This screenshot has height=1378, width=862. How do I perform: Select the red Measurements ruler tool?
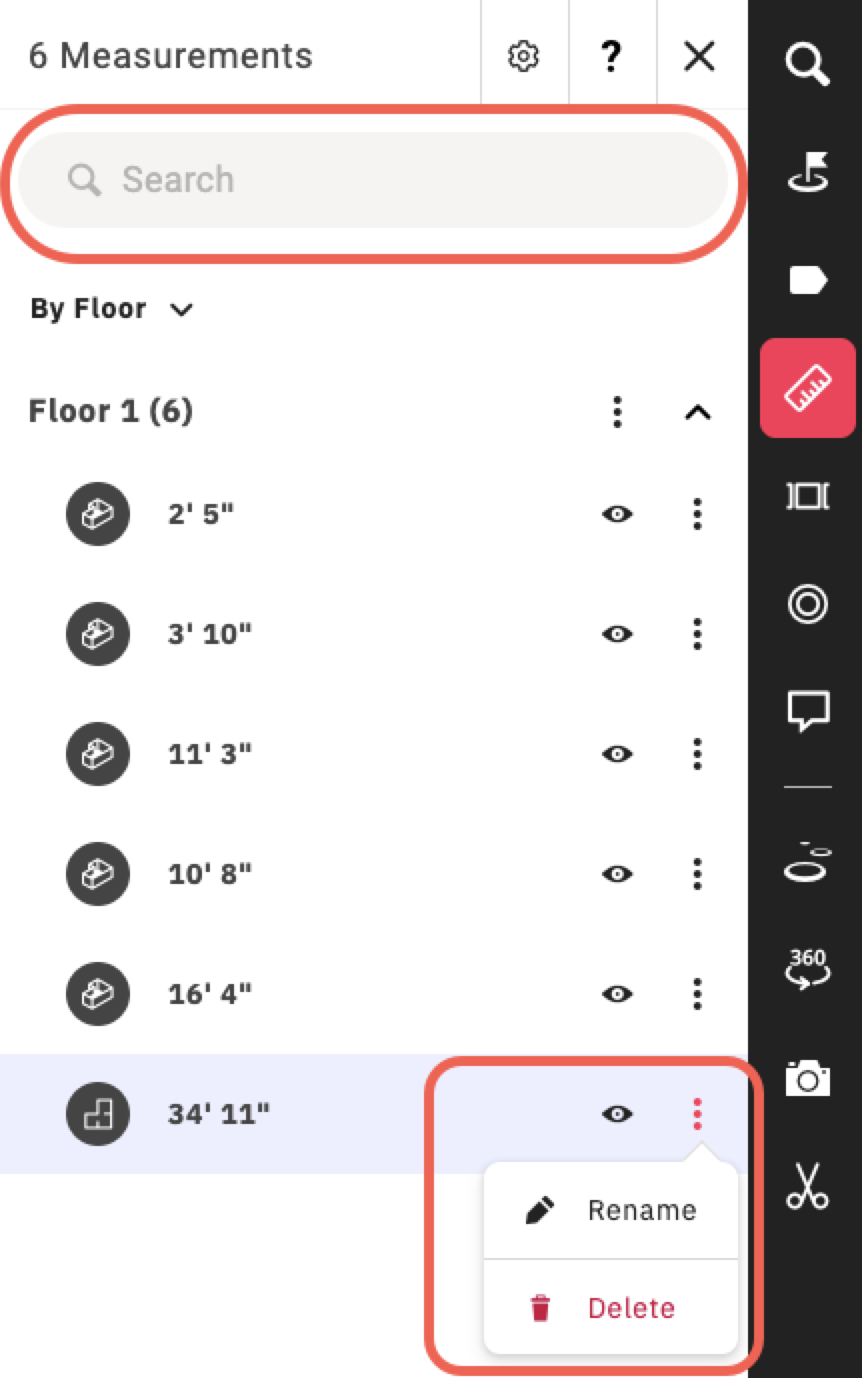[x=808, y=387]
